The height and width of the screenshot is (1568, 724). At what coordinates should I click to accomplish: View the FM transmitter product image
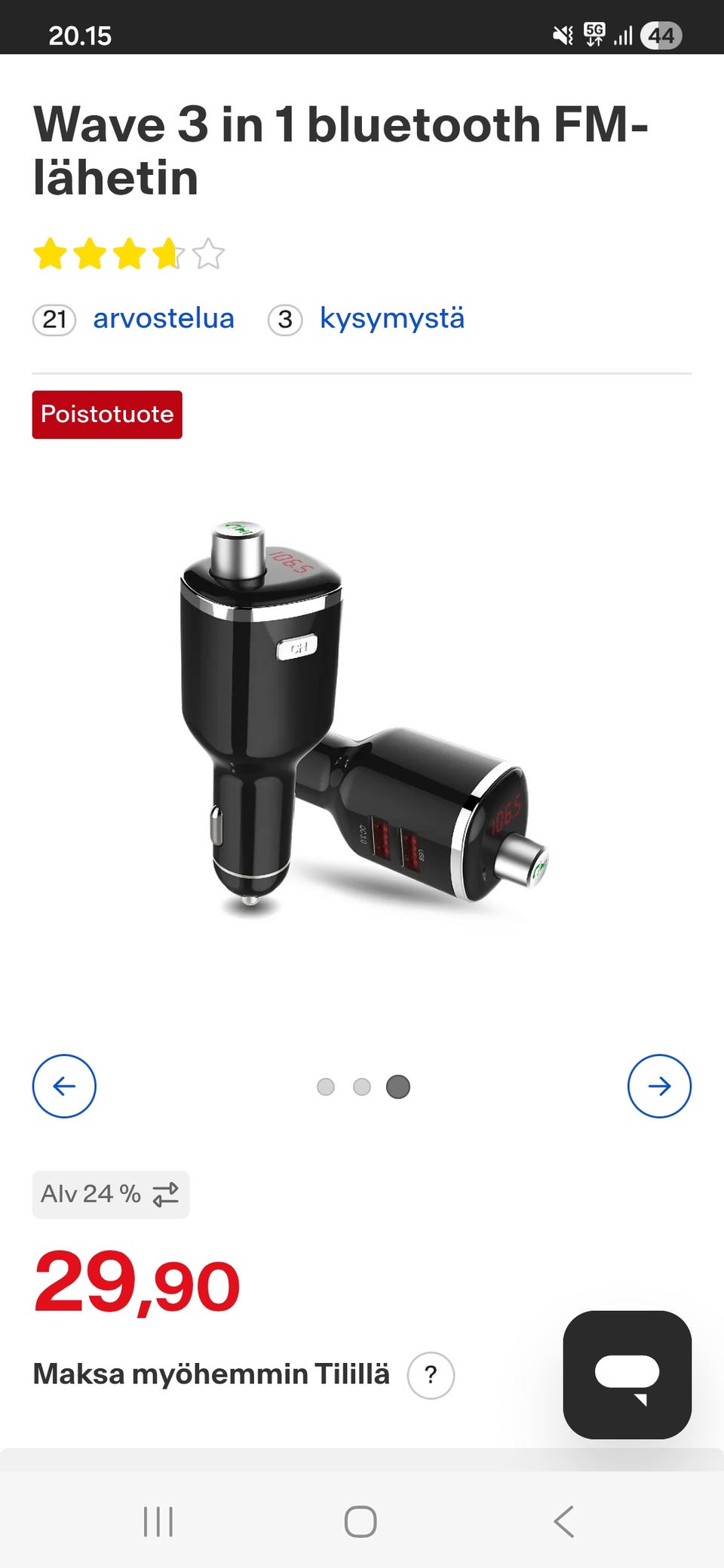(x=362, y=716)
